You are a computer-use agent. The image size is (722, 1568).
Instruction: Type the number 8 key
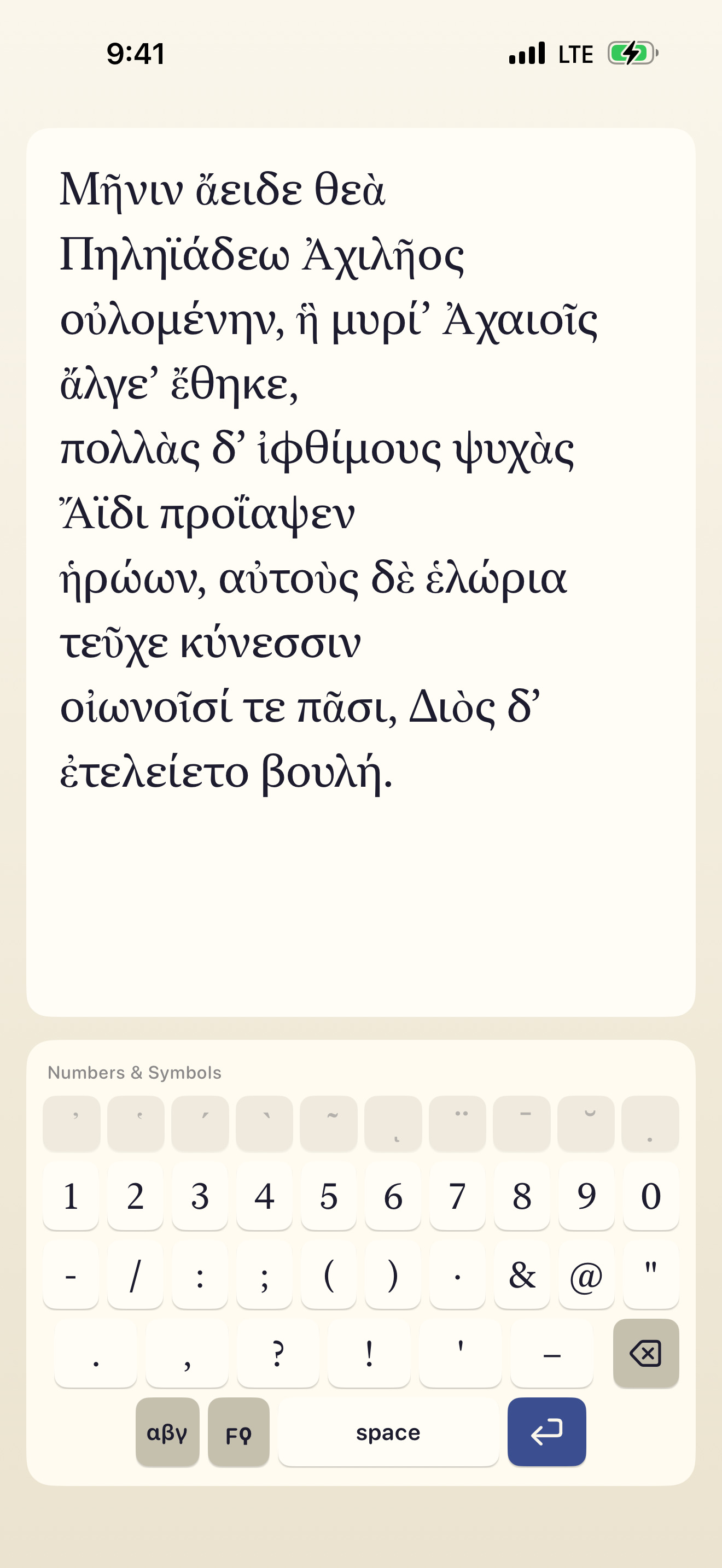(x=522, y=1196)
